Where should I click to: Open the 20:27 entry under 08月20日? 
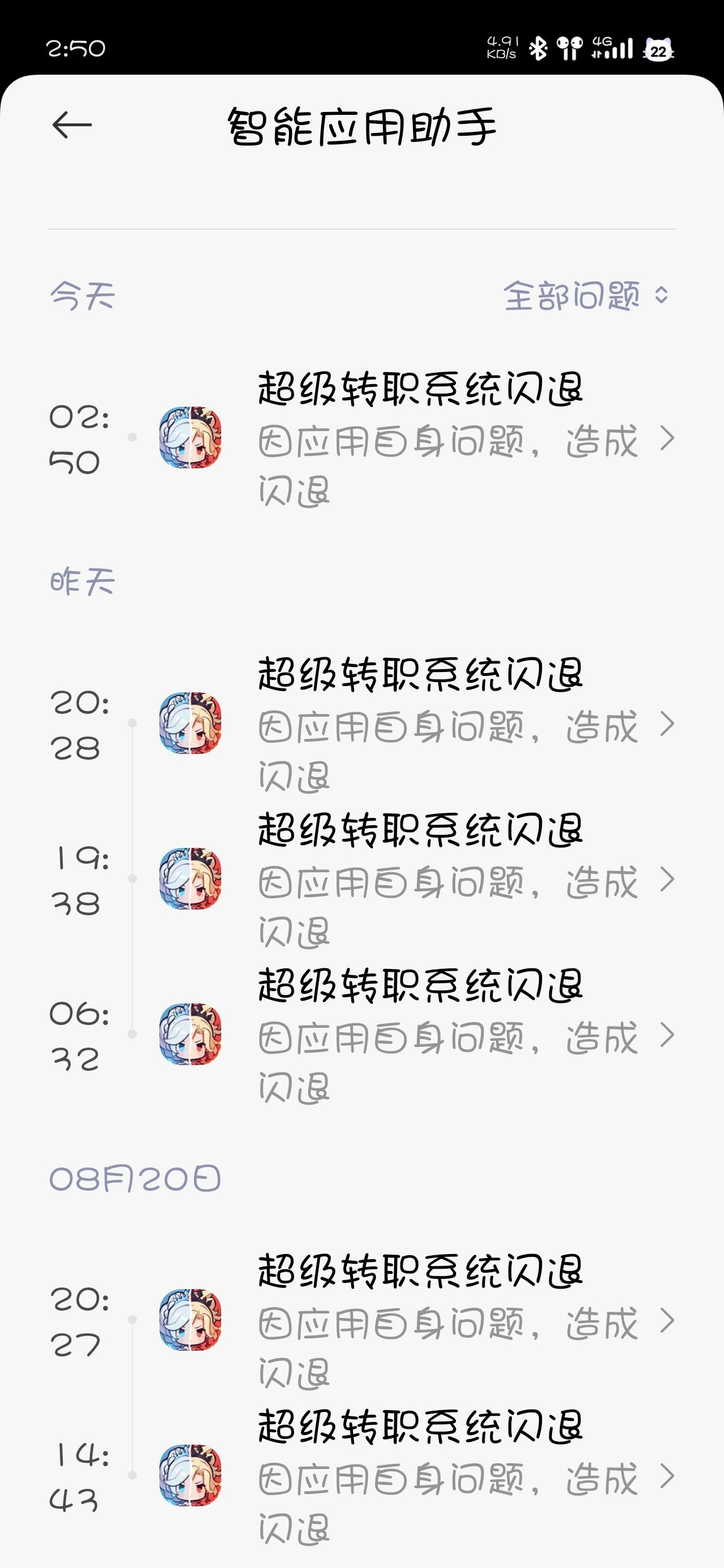pos(361,1320)
